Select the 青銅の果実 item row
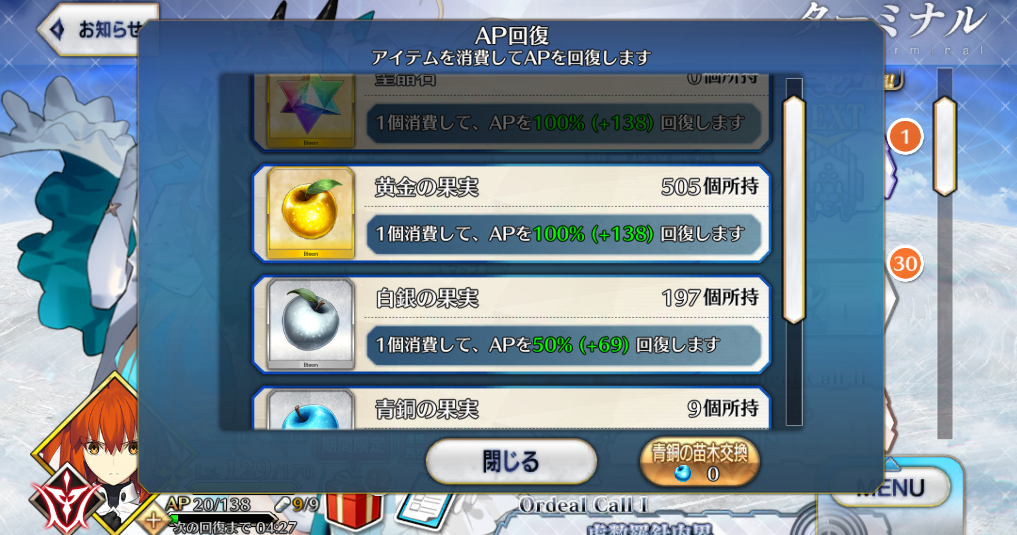This screenshot has width=1017, height=535. click(511, 410)
